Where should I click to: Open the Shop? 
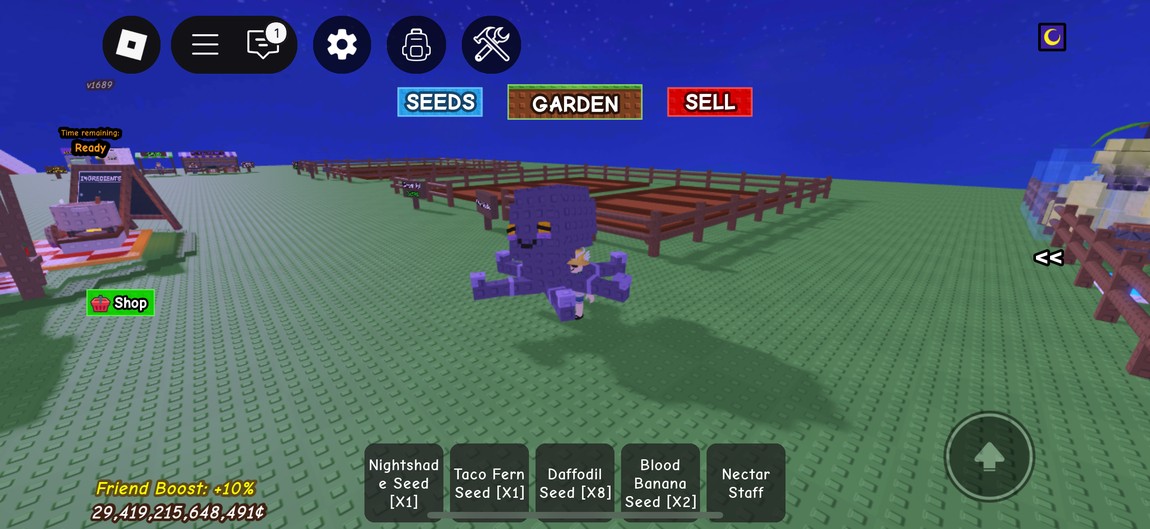[x=120, y=303]
